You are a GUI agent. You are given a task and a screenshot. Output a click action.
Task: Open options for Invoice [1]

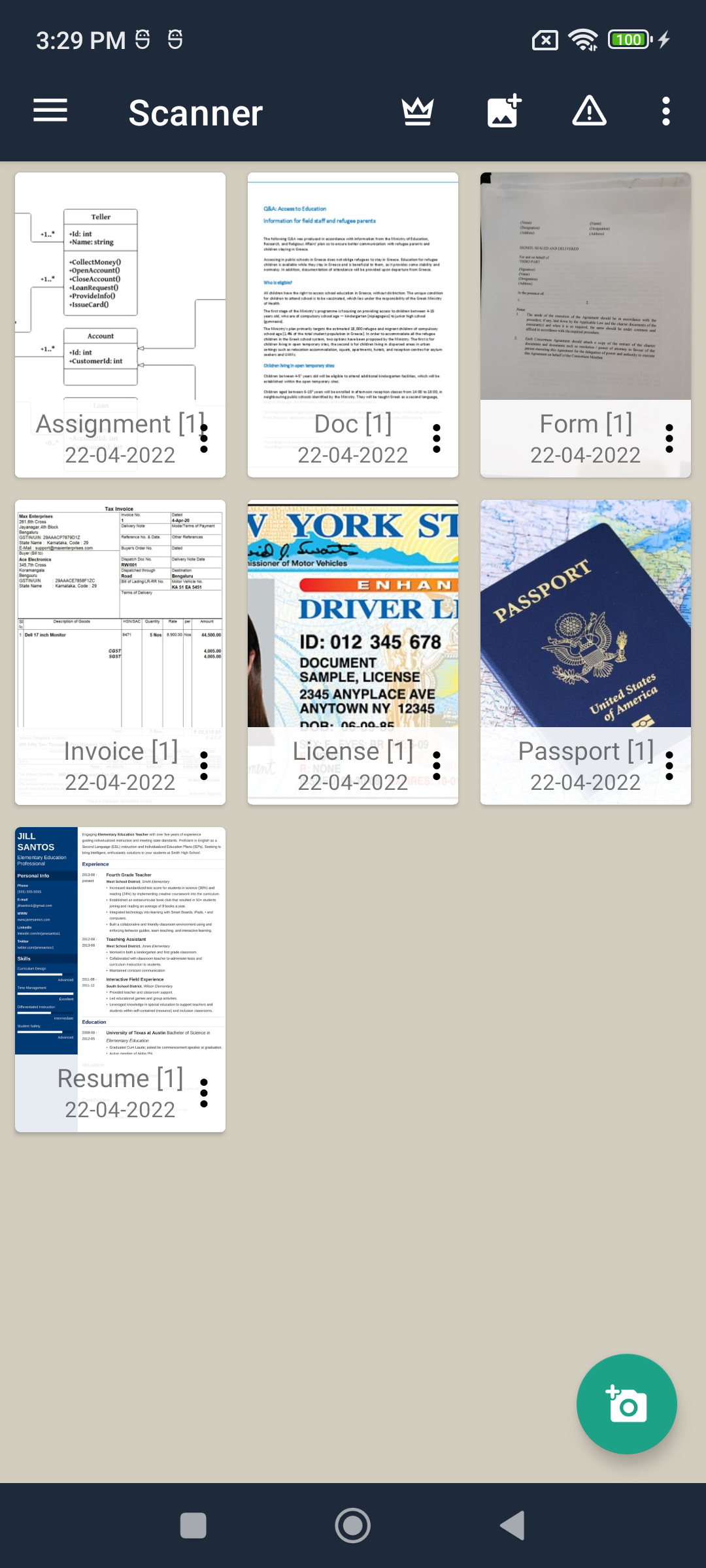(x=204, y=766)
